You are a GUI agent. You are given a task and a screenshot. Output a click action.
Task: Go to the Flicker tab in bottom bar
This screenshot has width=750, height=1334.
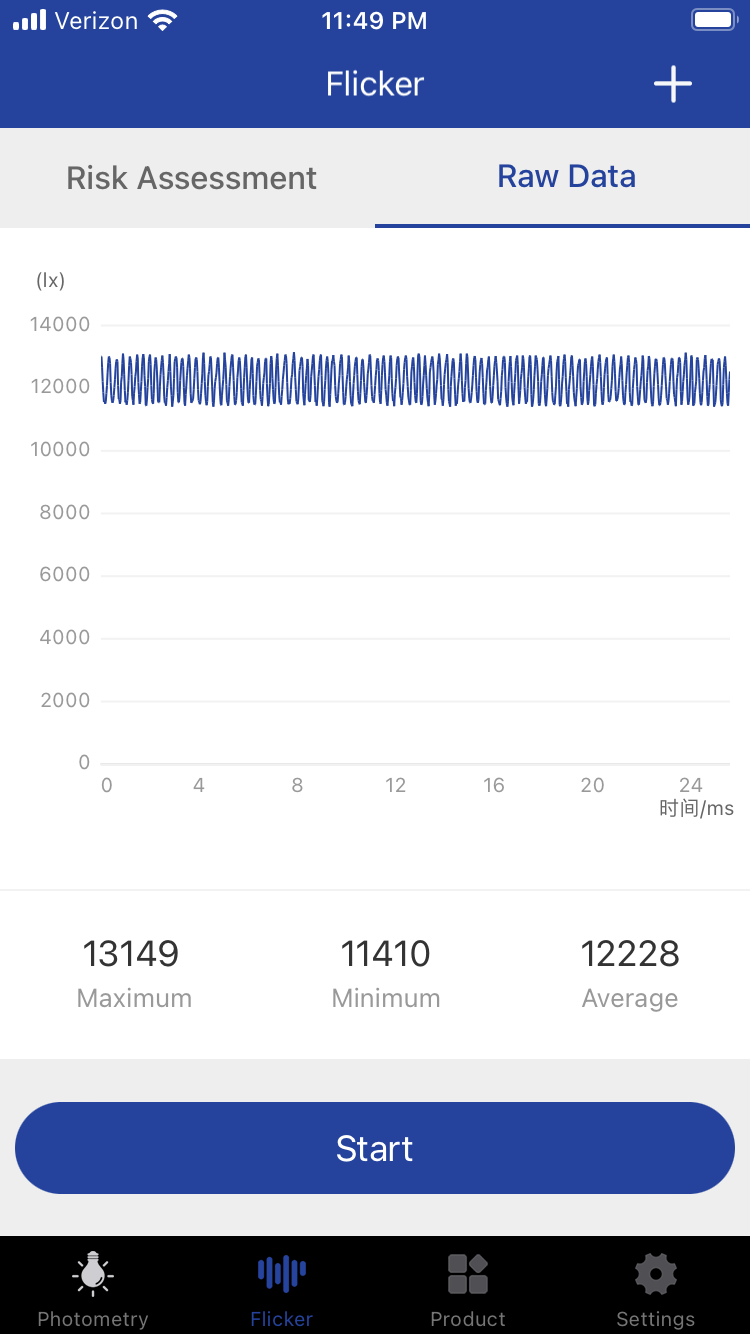pyautogui.click(x=282, y=1290)
